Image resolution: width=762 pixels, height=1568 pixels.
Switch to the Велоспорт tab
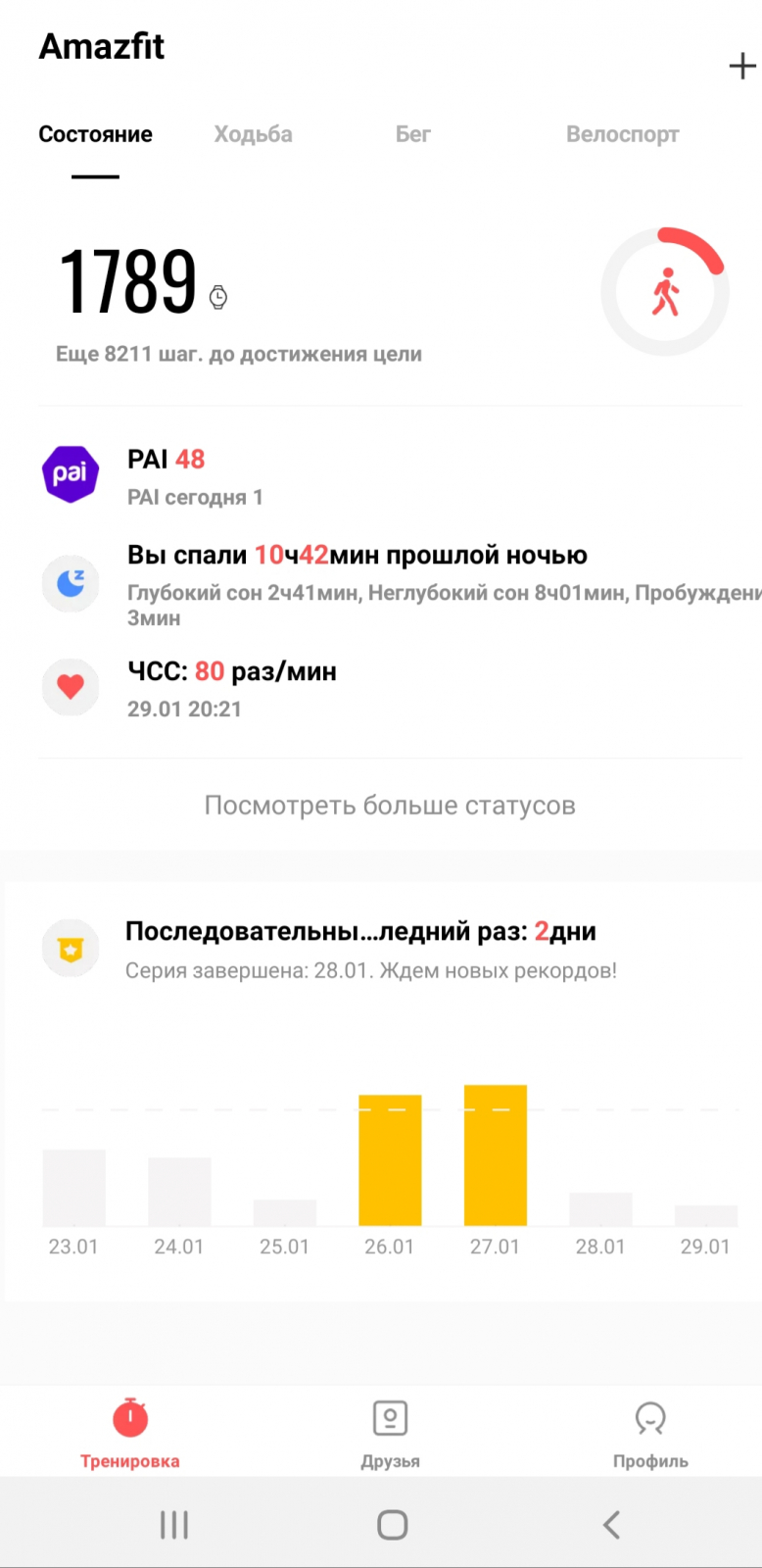[622, 134]
